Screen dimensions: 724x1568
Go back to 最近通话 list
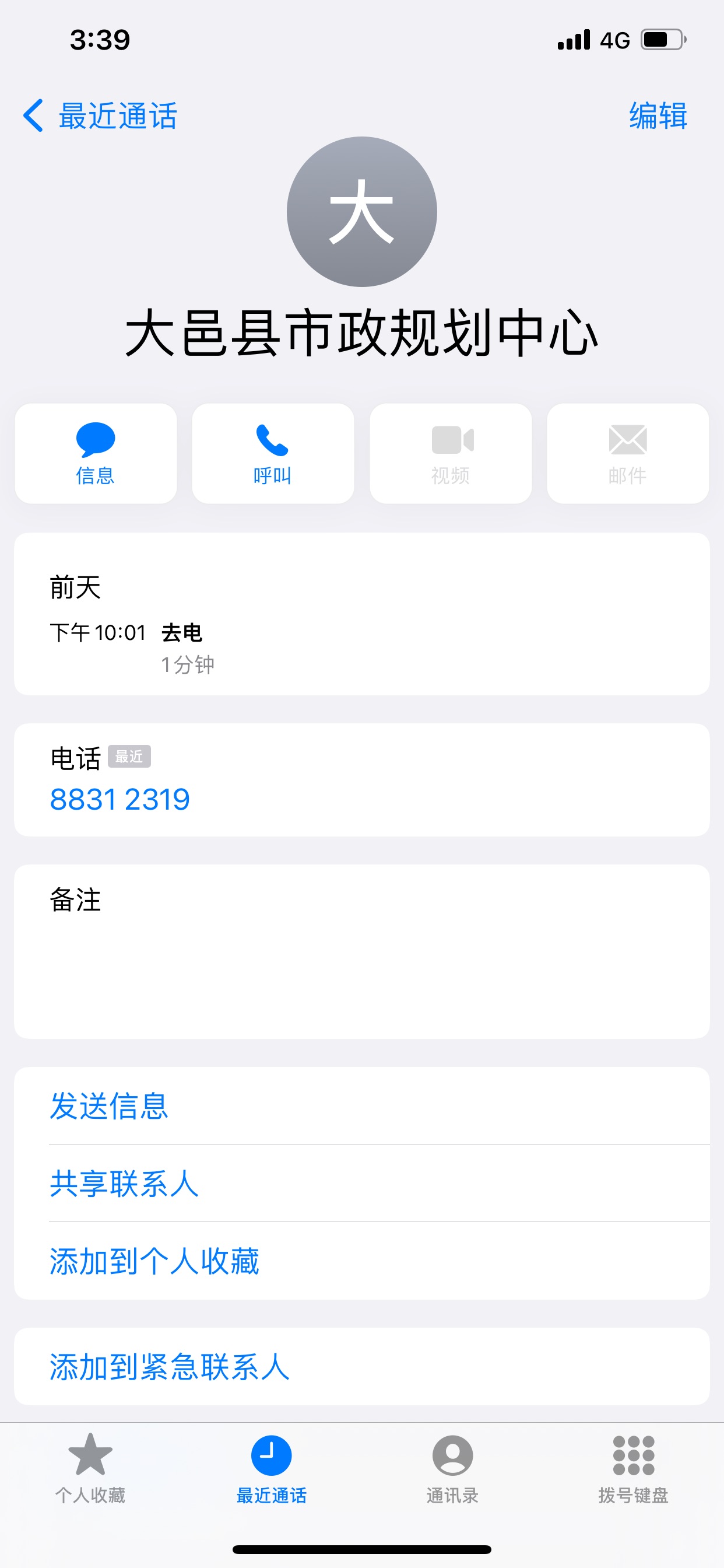pos(100,116)
